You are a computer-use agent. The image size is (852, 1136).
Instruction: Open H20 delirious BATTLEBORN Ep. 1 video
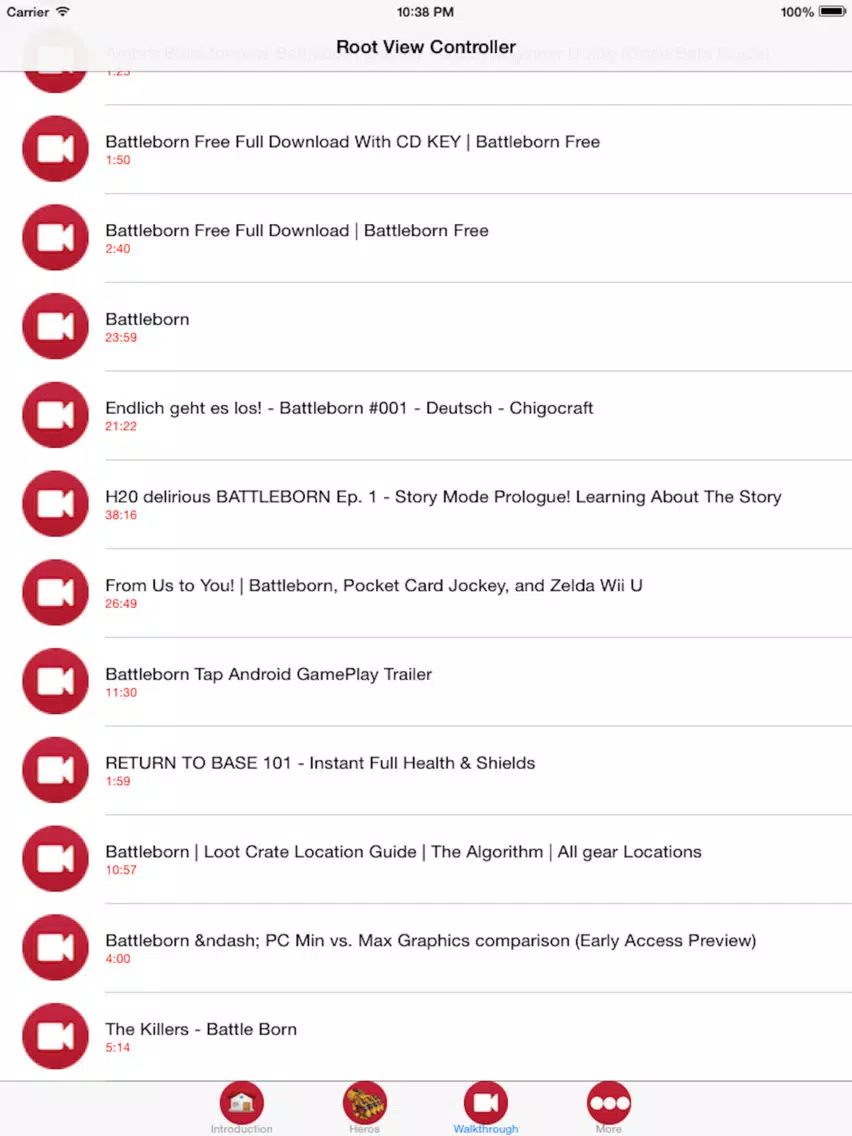(x=426, y=504)
